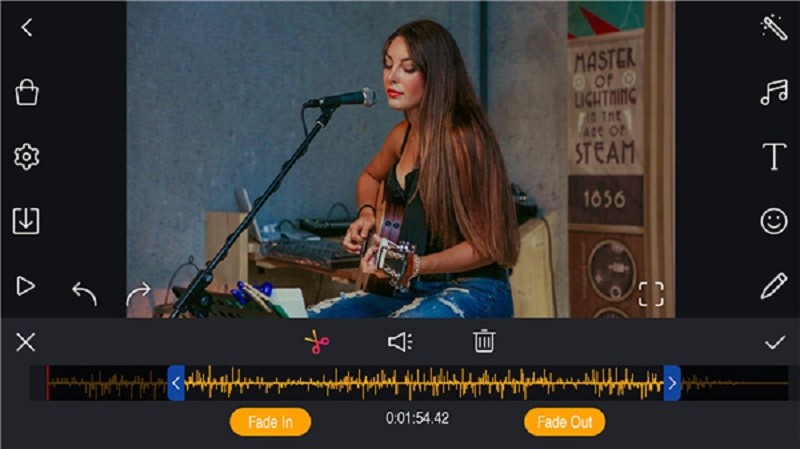800x449 pixels.
Task: Enable Fade Out on the audio
Action: pos(565,422)
